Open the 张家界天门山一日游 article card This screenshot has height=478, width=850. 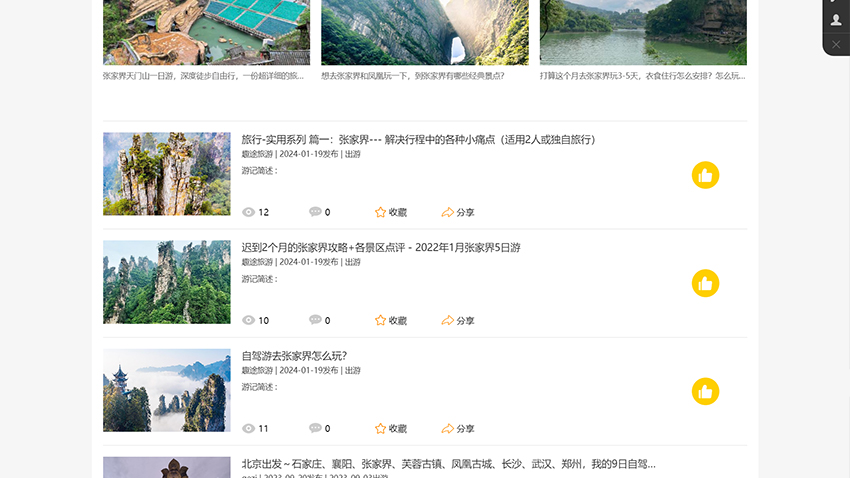point(205,33)
